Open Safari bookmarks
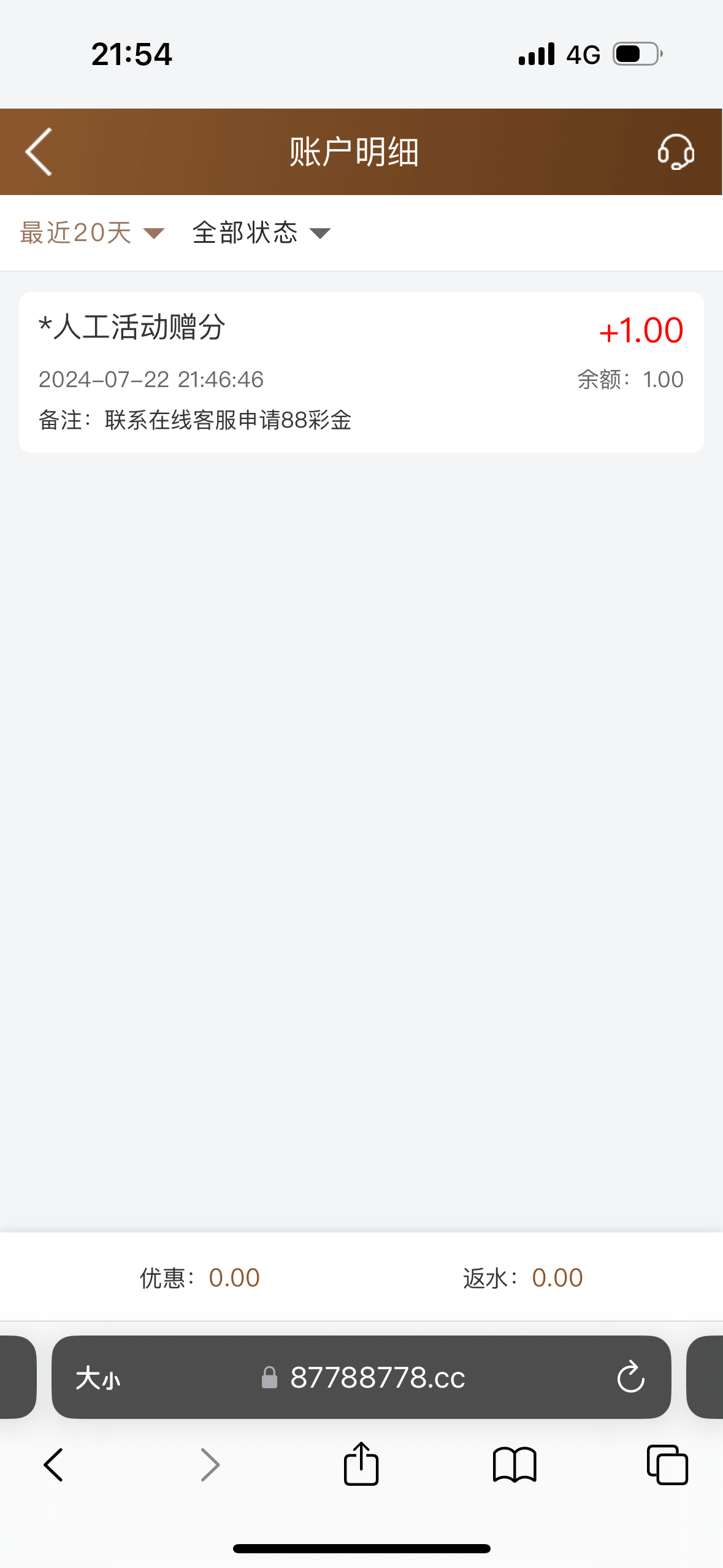Screen dimensions: 723x1568 (x=515, y=1465)
